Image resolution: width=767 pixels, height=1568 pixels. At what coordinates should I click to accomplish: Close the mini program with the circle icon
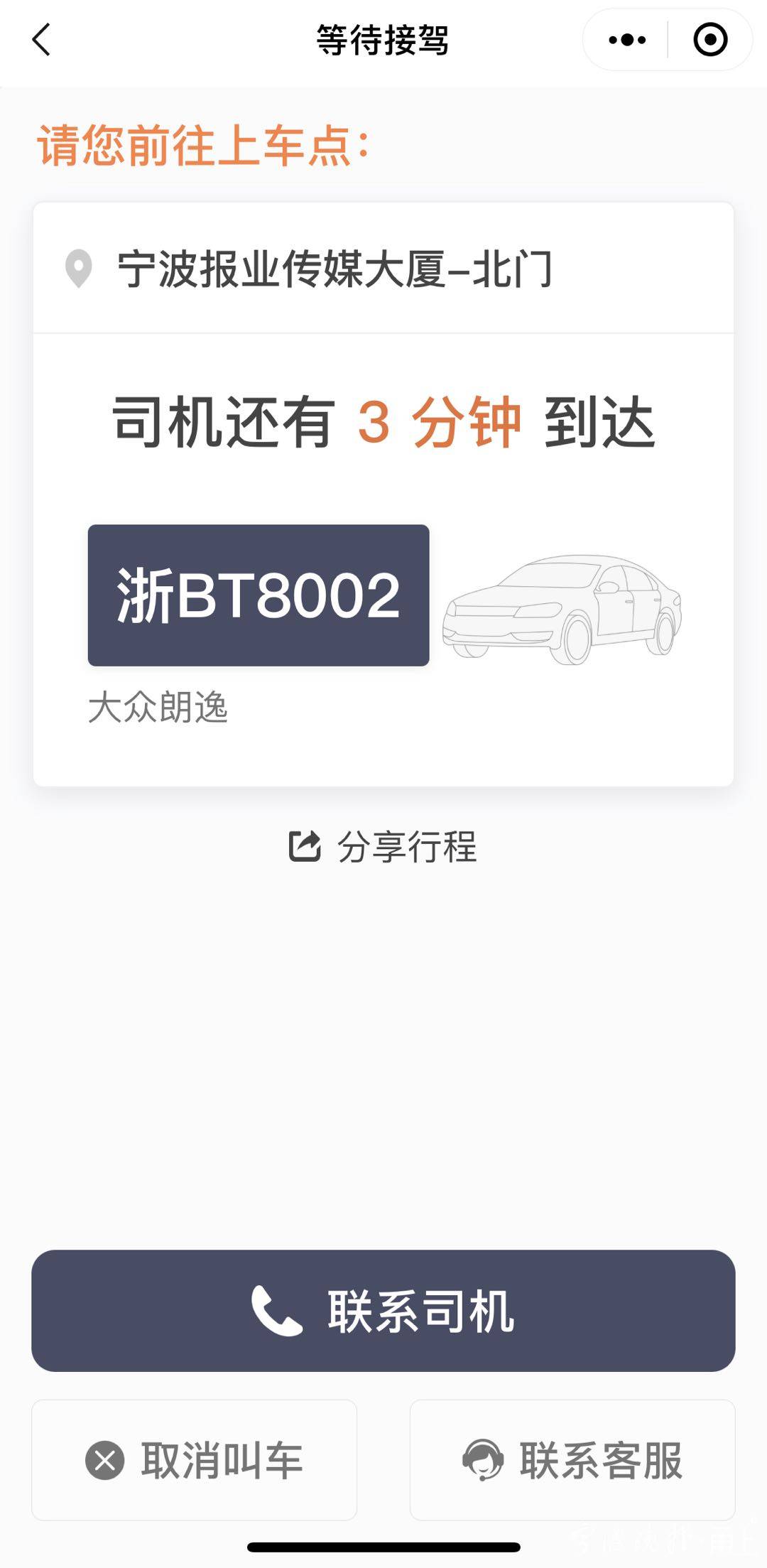[x=709, y=40]
